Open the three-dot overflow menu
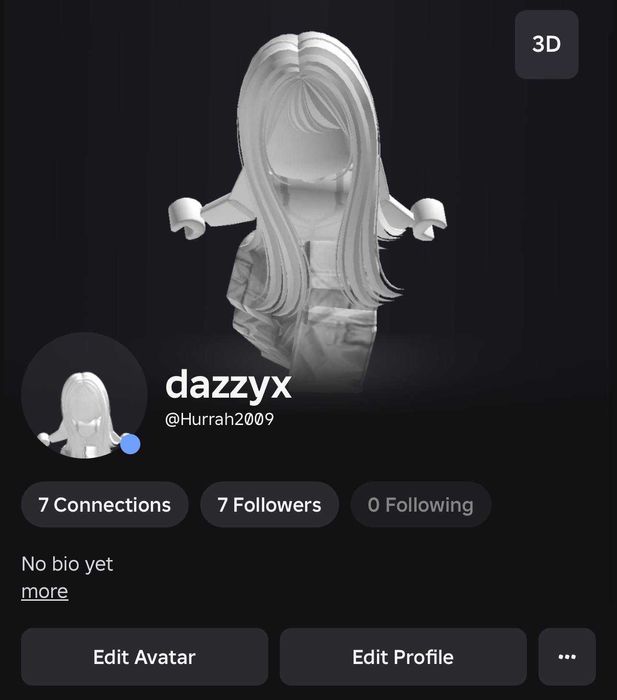 [x=566, y=657]
